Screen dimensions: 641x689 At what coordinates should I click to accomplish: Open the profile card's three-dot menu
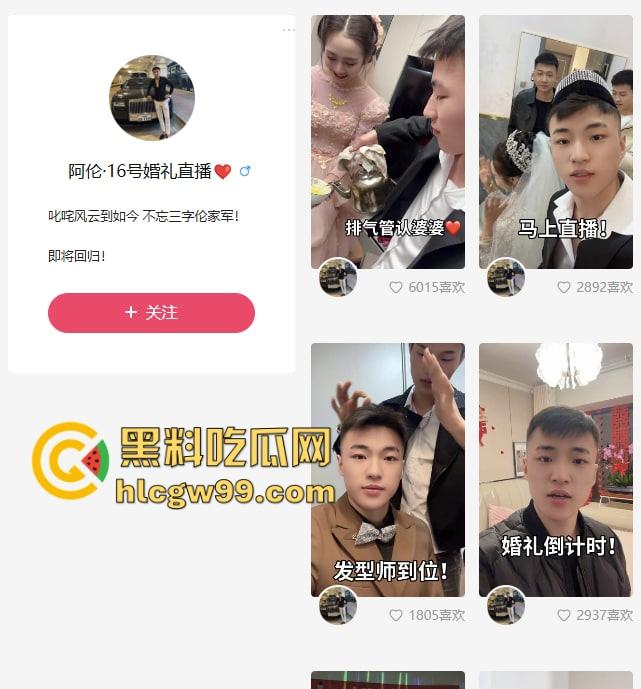[x=288, y=30]
